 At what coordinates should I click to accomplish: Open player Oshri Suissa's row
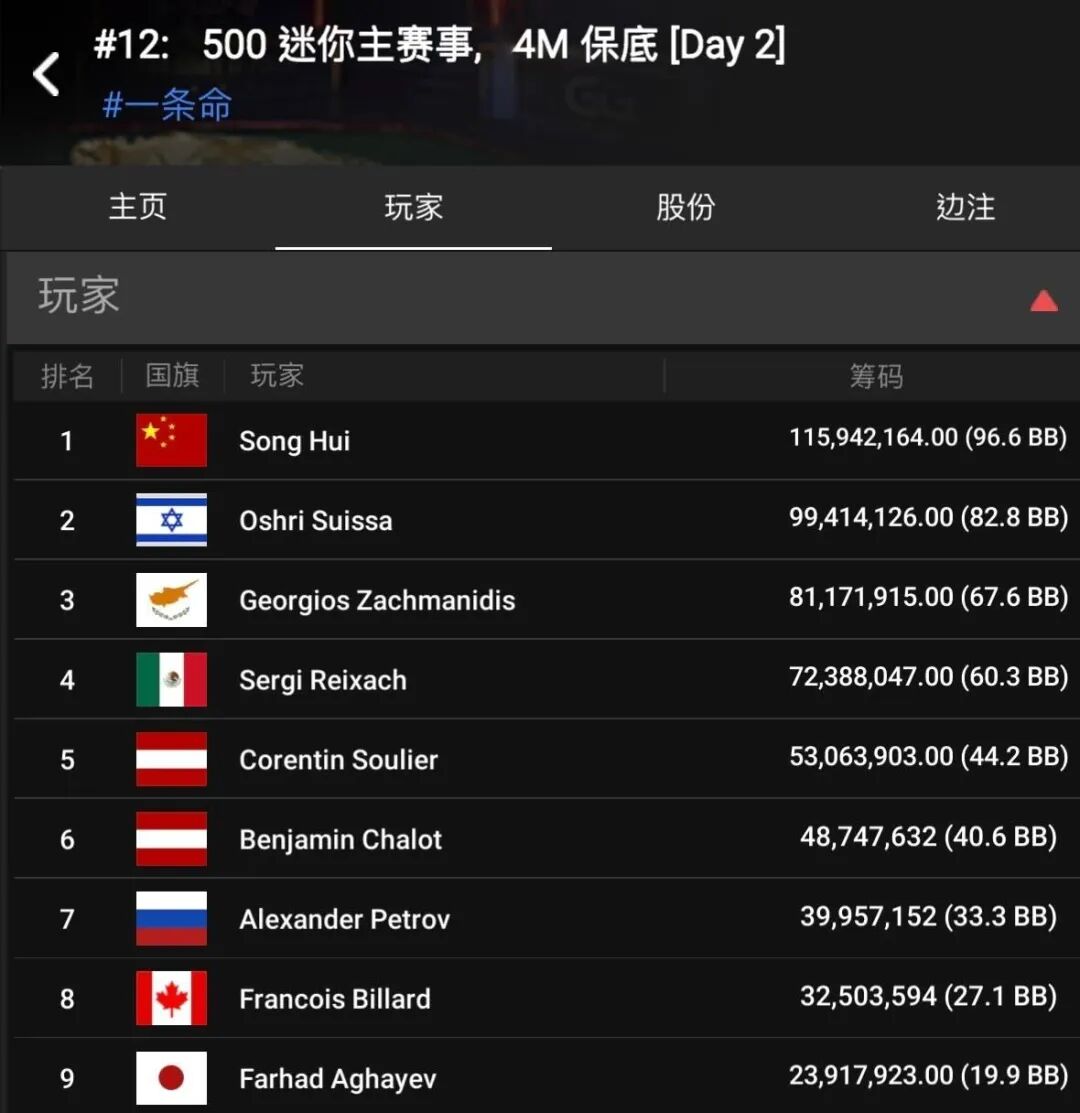316,520
